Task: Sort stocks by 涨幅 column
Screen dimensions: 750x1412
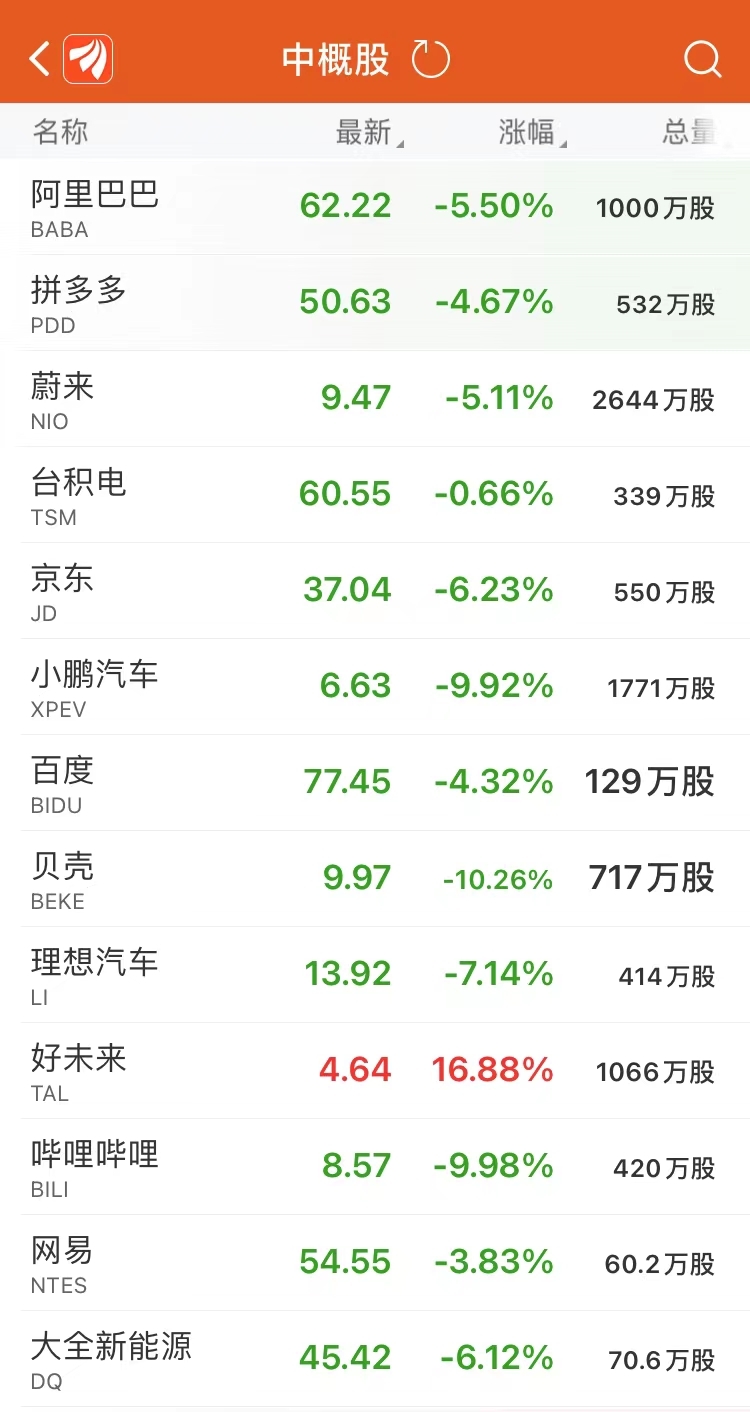Action: tap(532, 132)
